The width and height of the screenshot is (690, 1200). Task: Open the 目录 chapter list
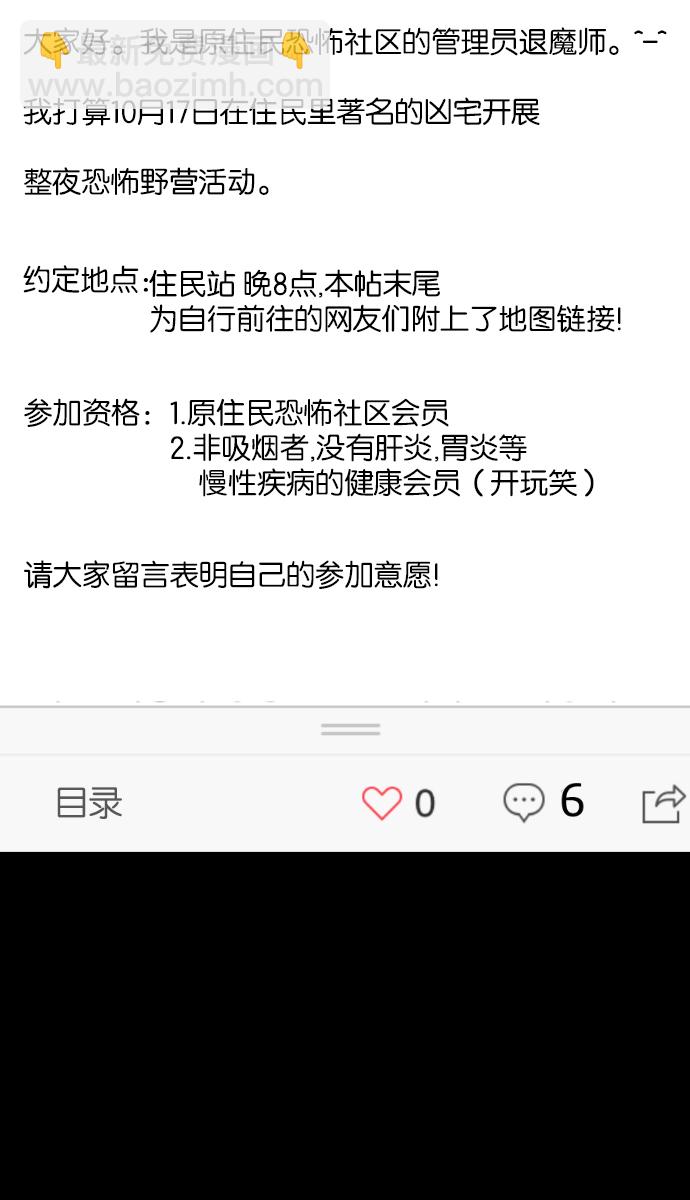point(89,803)
